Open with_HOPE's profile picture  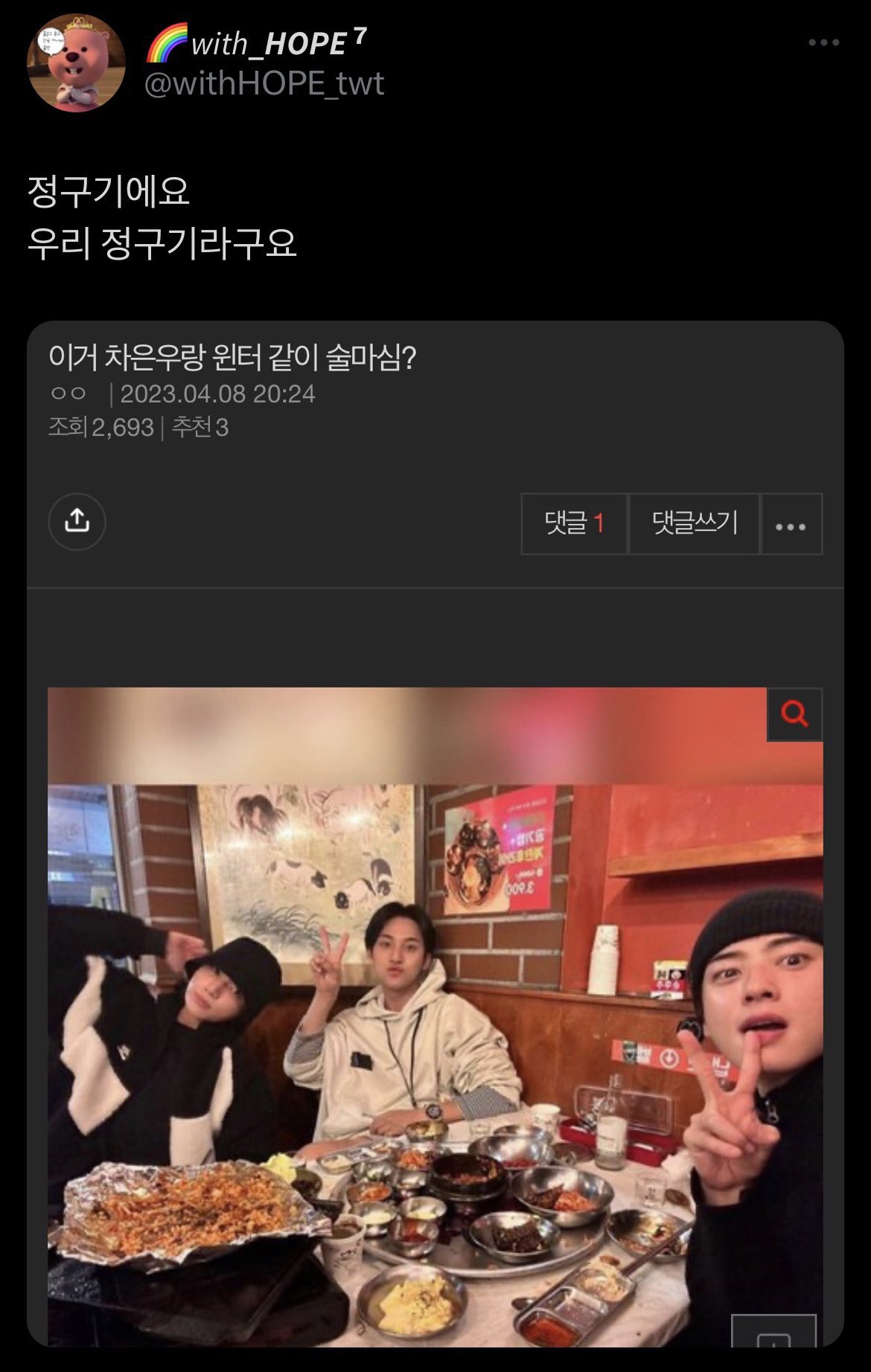pyautogui.click(x=76, y=62)
